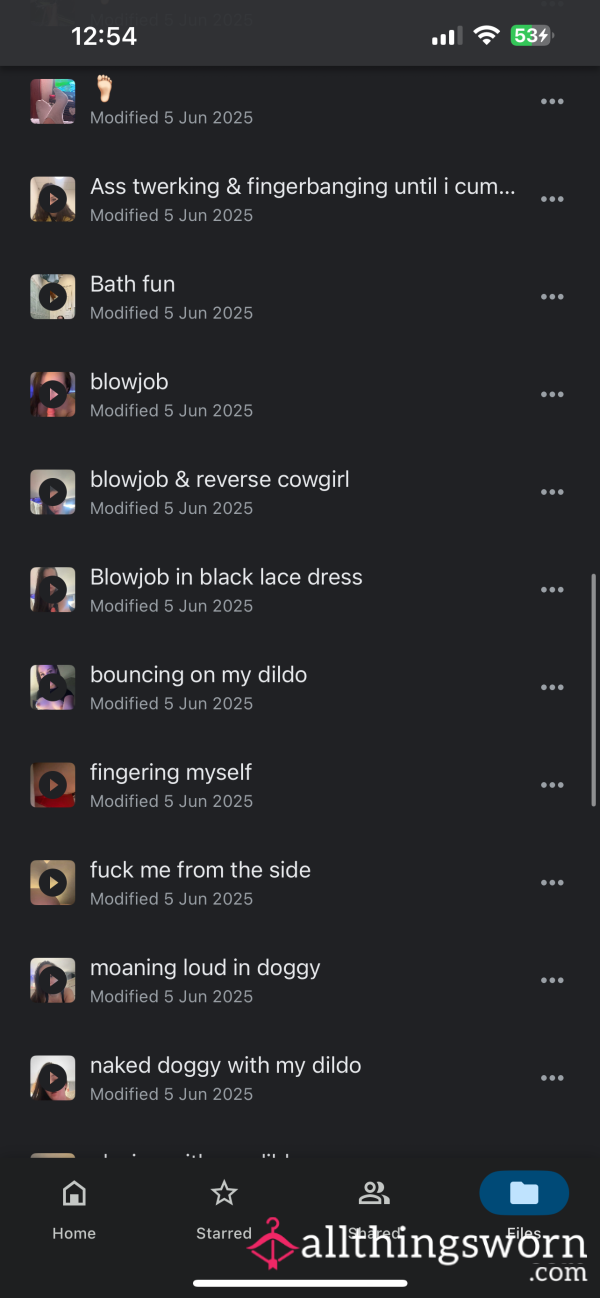Screen dimensions: 600x1298
Task: Switch to the Home tab
Action: 74,1209
